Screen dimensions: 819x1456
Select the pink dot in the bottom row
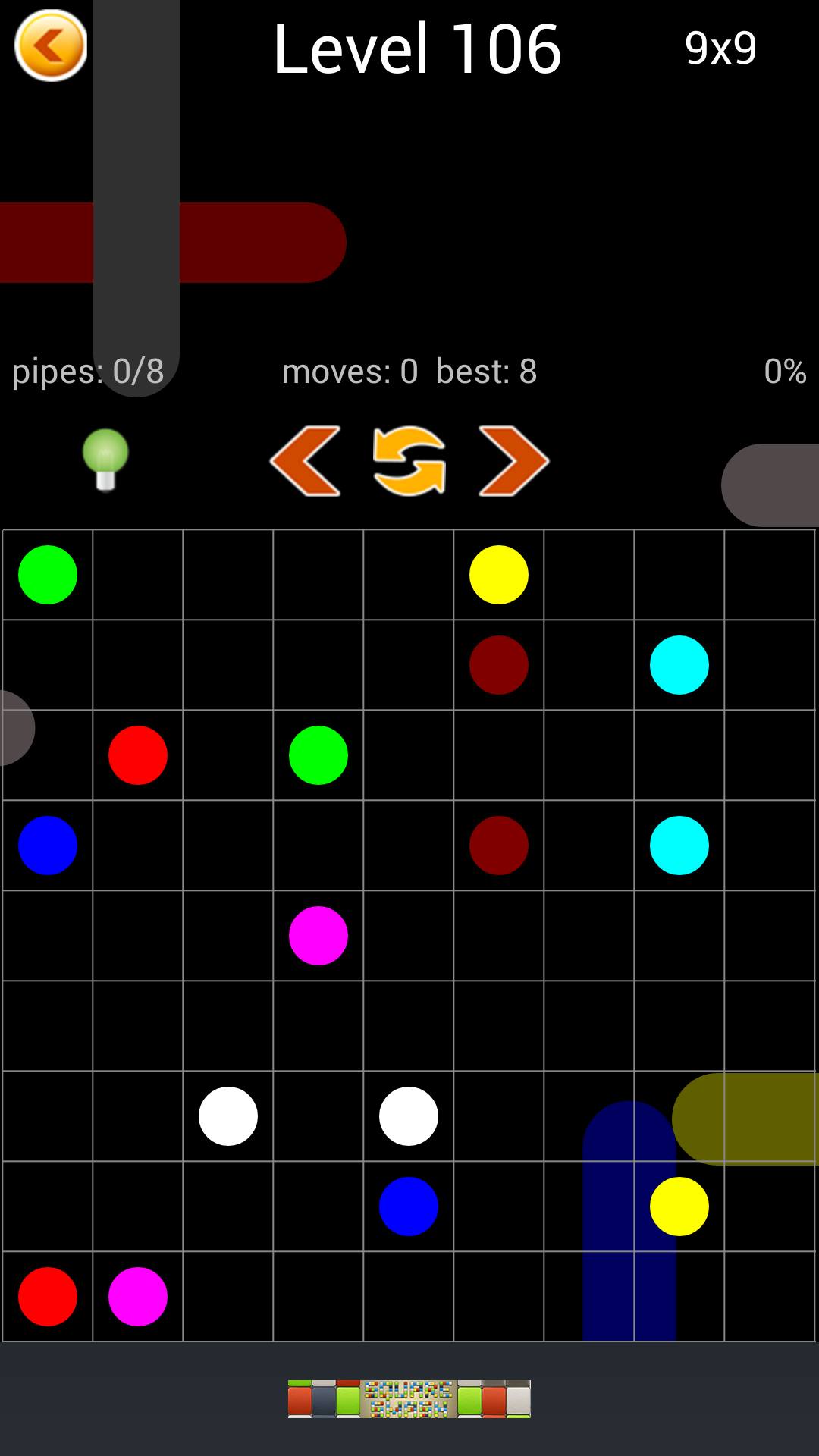click(x=138, y=1297)
